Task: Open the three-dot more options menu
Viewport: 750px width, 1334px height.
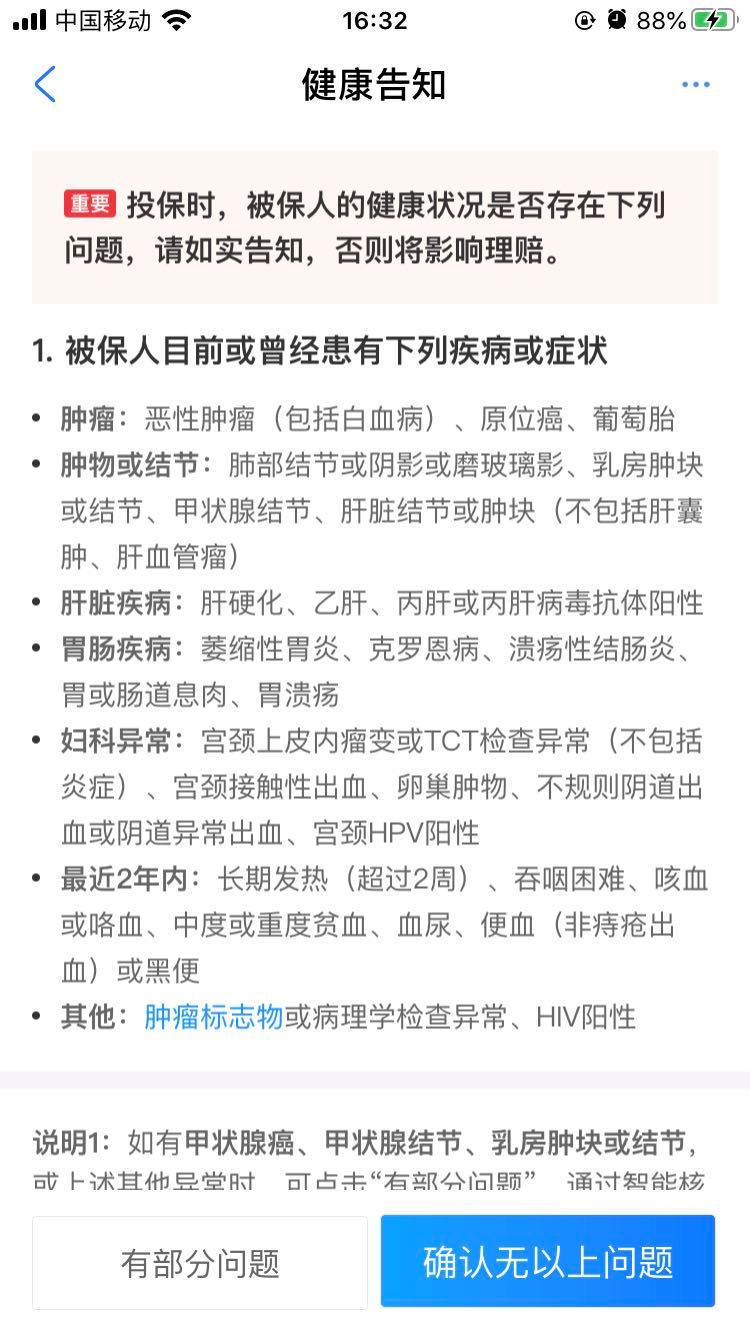Action: click(695, 85)
